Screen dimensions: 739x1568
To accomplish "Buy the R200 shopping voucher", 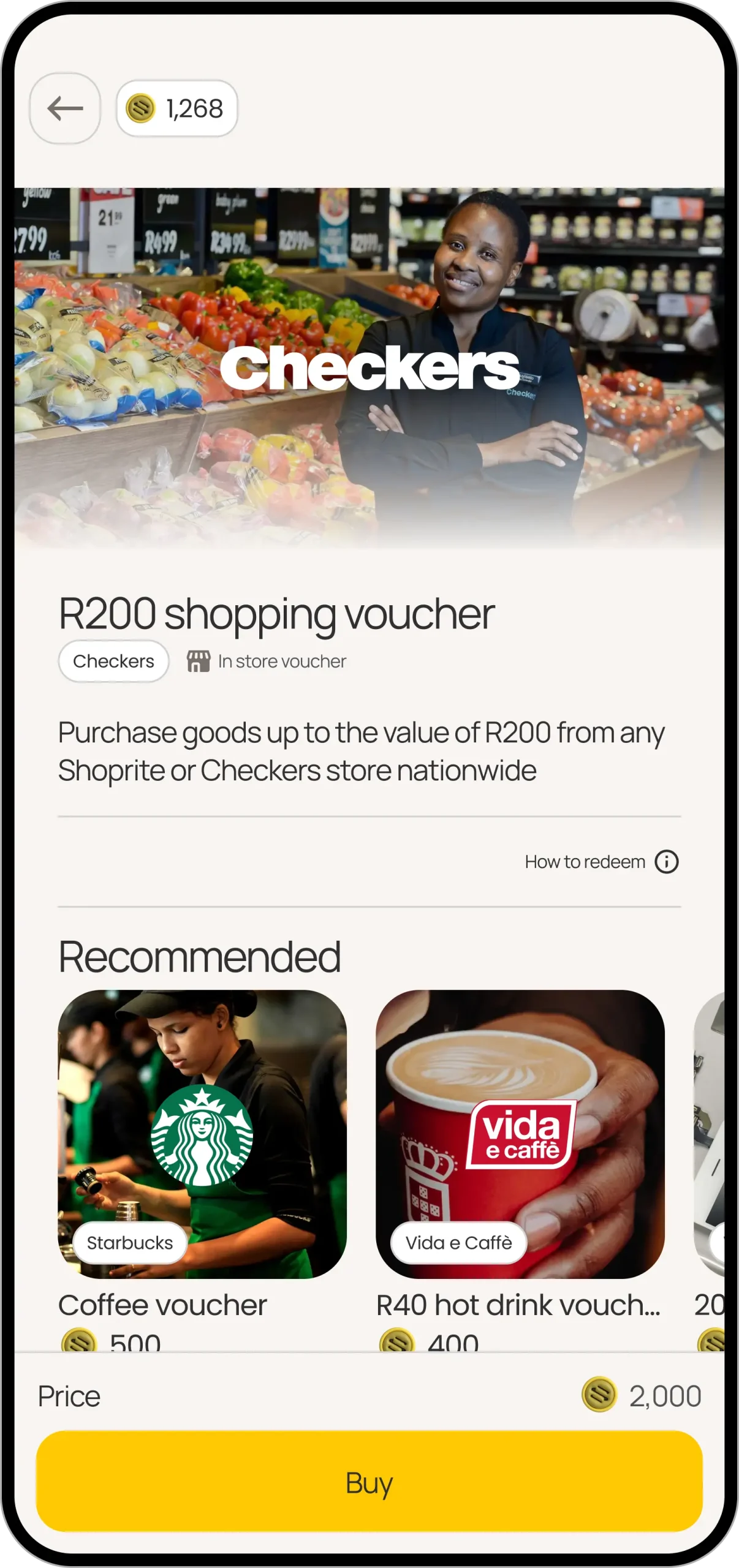I will click(x=369, y=1482).
